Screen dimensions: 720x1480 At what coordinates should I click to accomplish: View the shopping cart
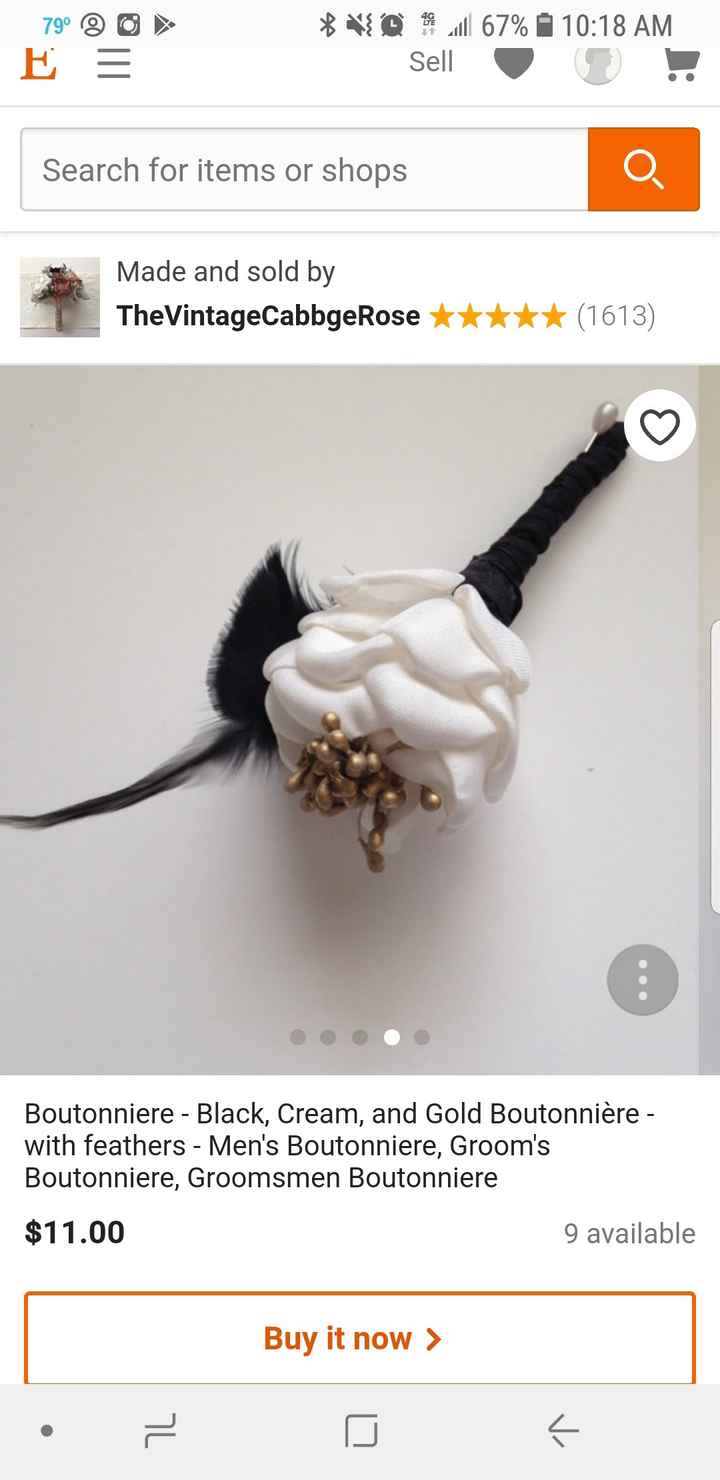point(681,64)
